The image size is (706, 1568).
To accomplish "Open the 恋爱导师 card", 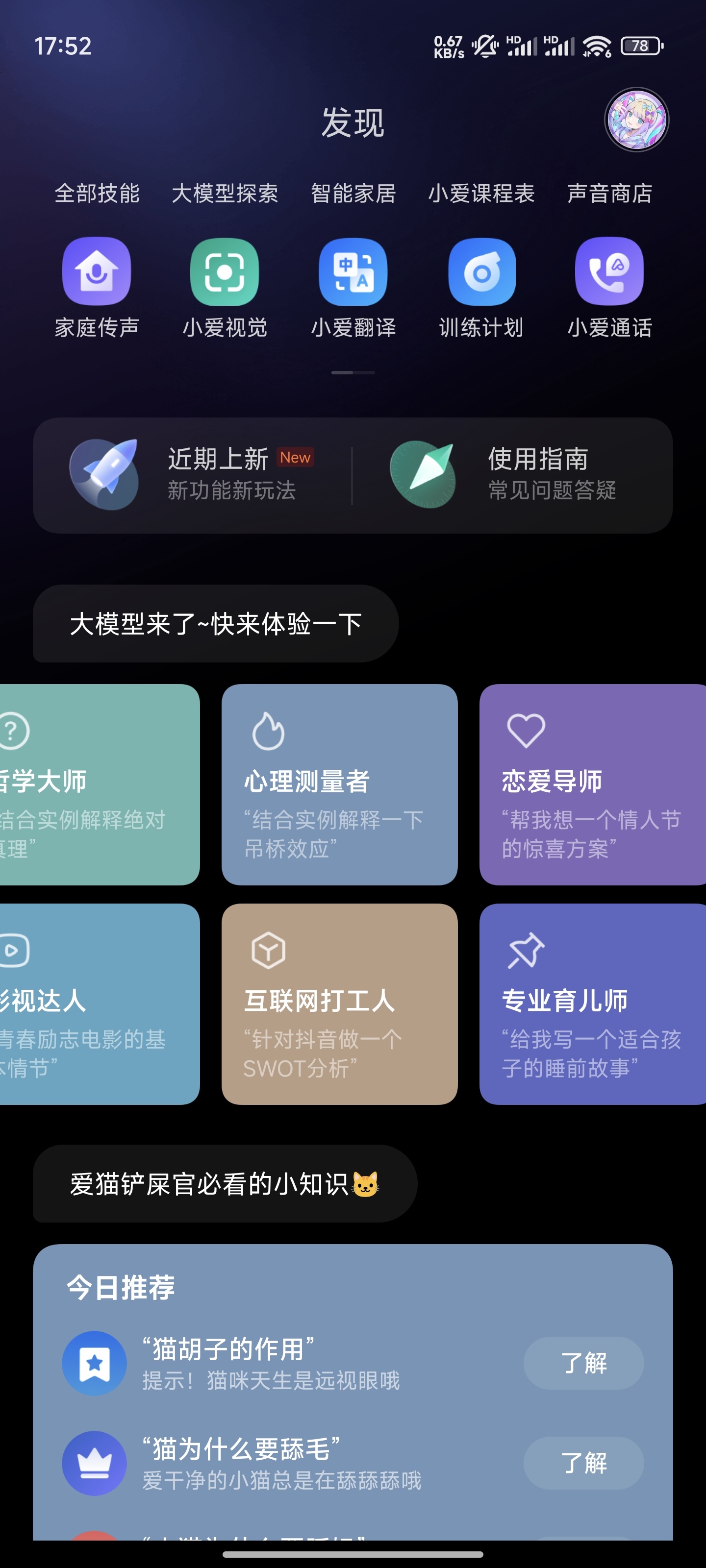I will tap(592, 784).
